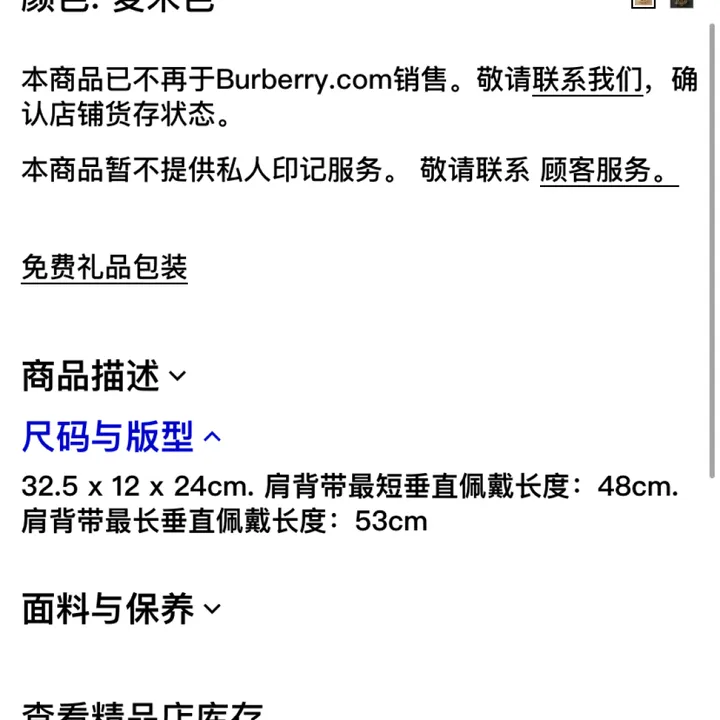Expand the 商品描述 section
Screen dimensions: 720x720
(x=104, y=377)
